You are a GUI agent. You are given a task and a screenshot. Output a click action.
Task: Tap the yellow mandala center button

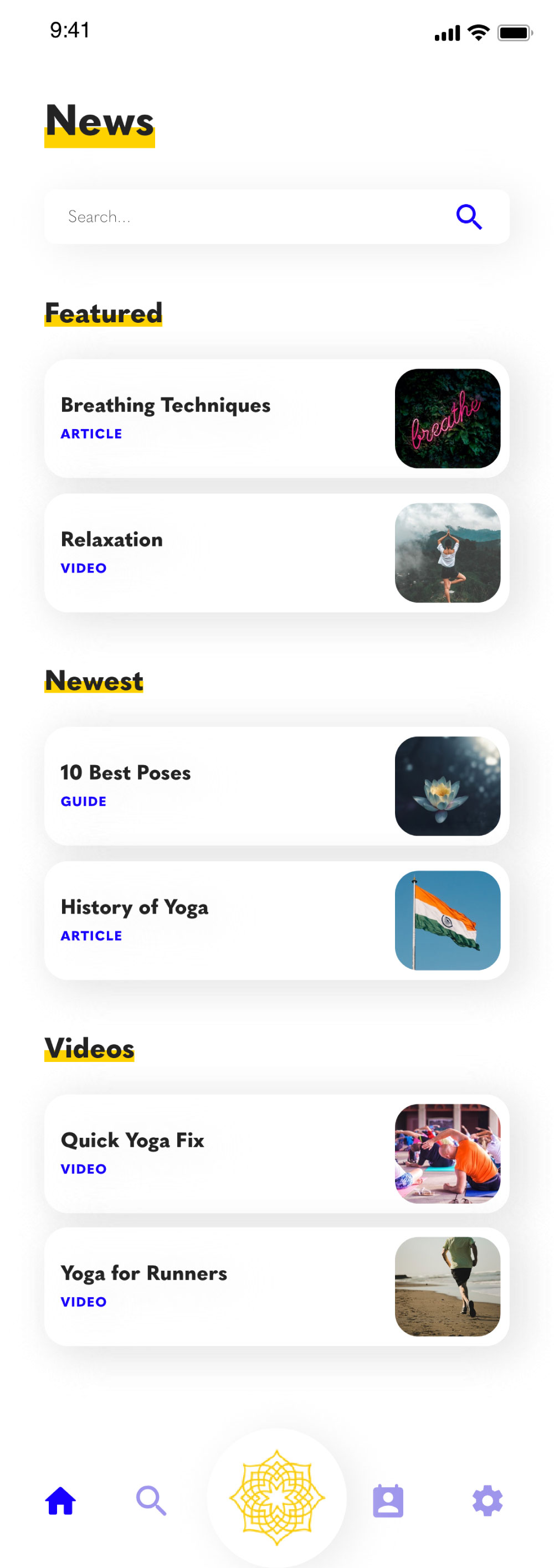[x=277, y=1497]
